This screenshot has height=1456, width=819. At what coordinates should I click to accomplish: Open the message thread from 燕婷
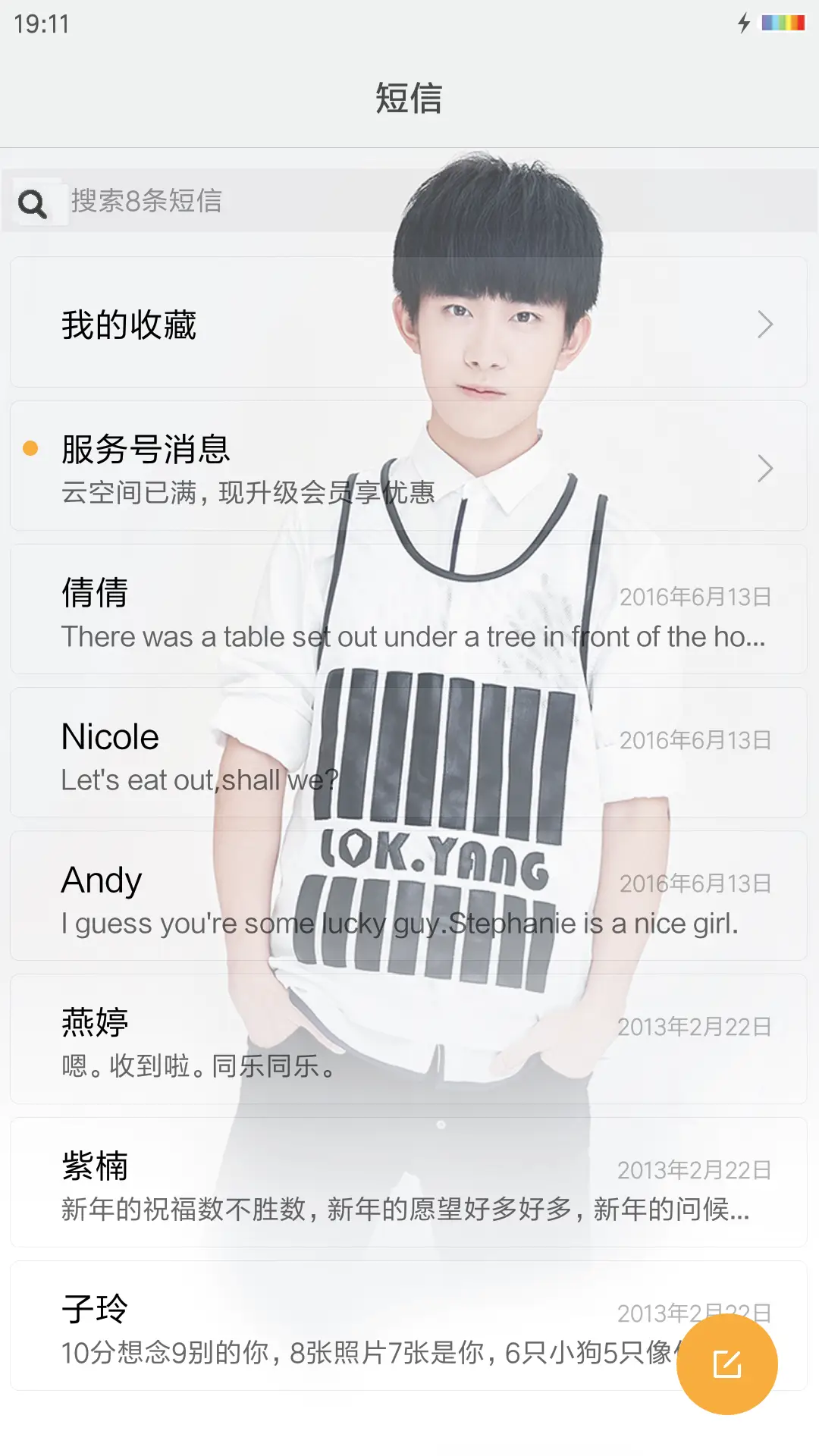tap(408, 1040)
